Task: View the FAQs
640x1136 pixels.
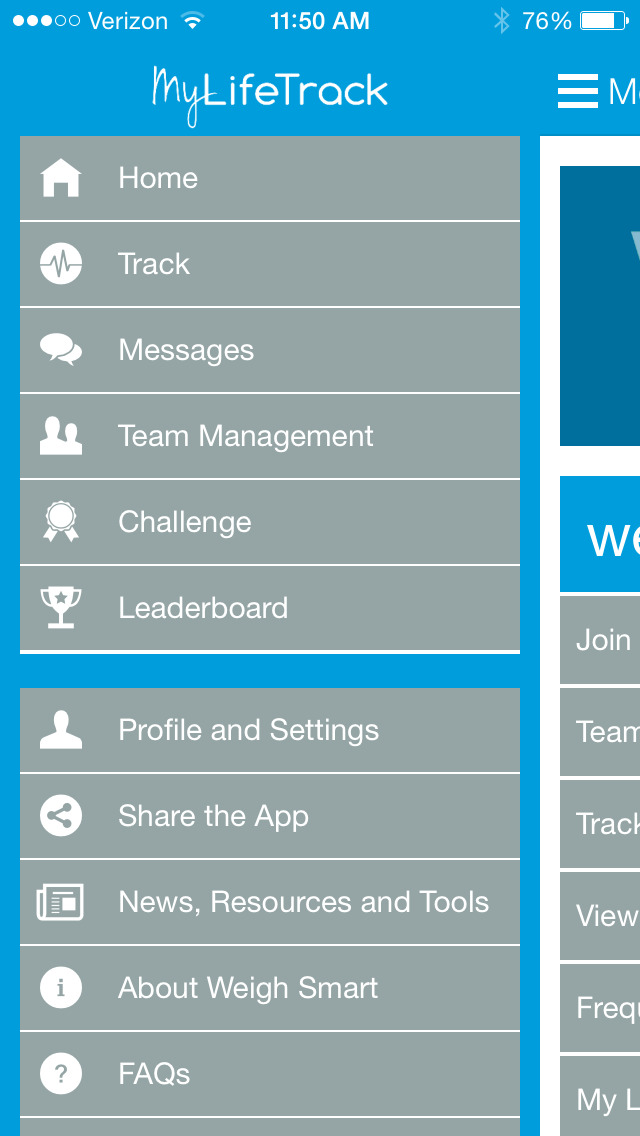Action: click(x=270, y=1075)
